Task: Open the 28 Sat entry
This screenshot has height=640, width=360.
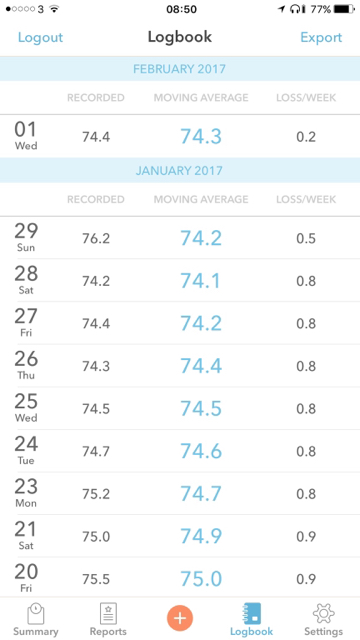Action: (x=180, y=280)
